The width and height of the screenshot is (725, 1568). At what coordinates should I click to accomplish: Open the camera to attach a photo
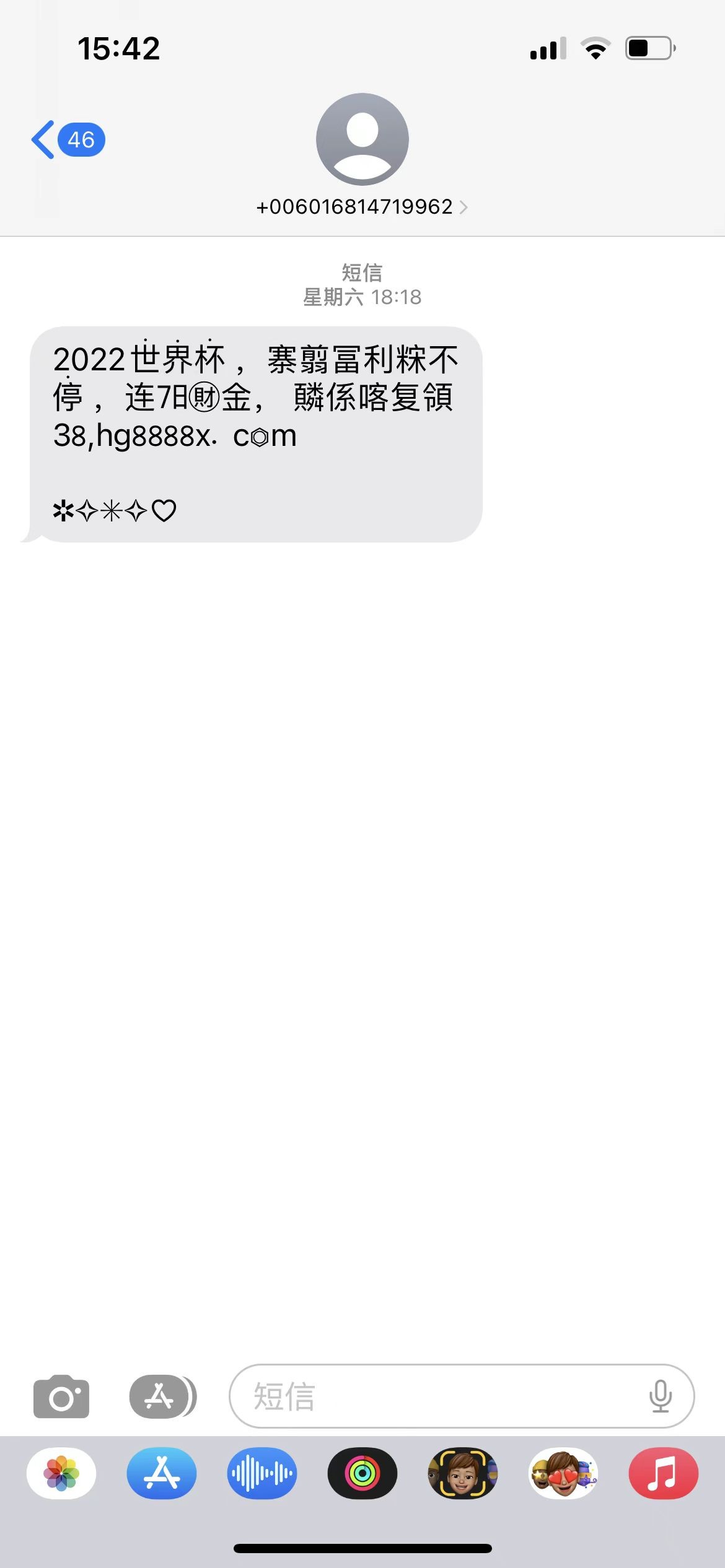(61, 1396)
